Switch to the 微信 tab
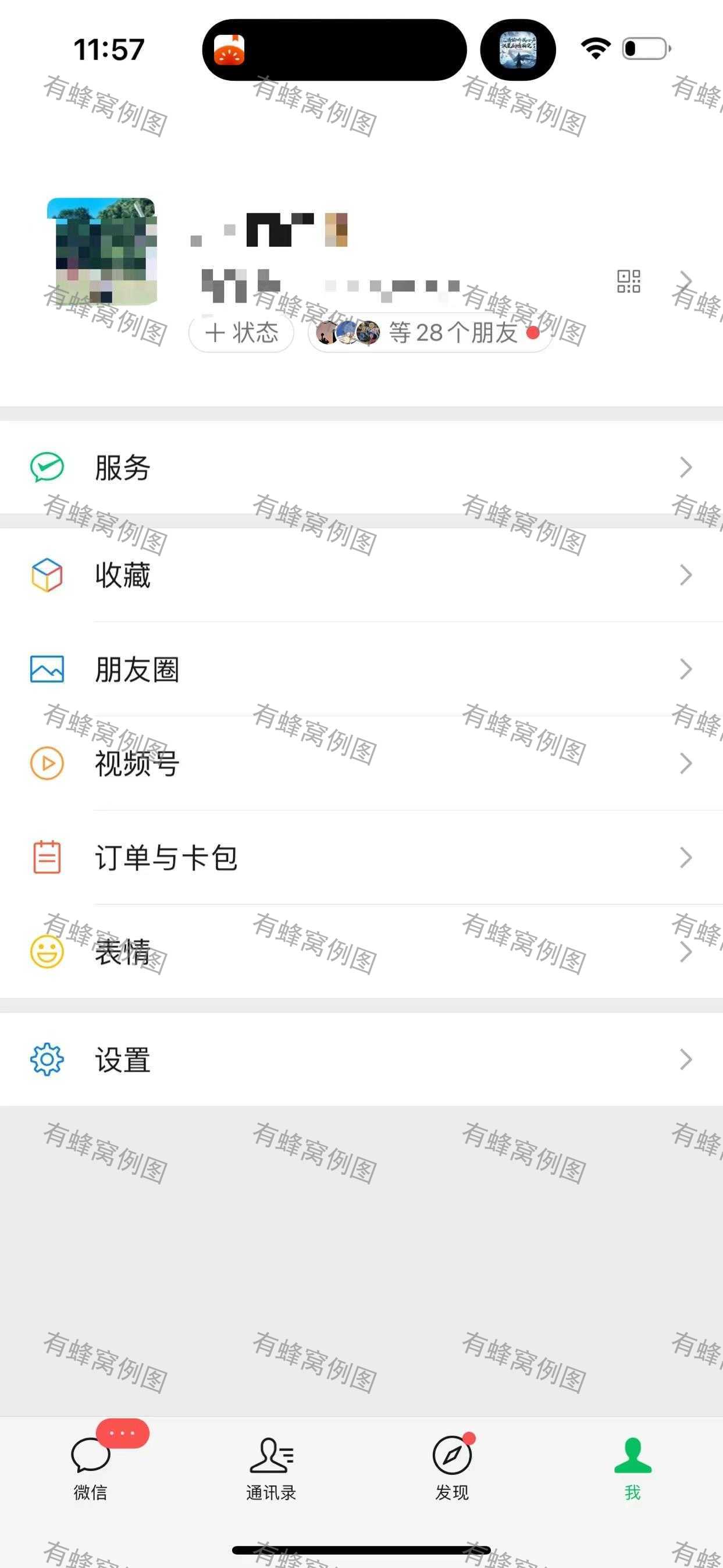 (x=91, y=1467)
